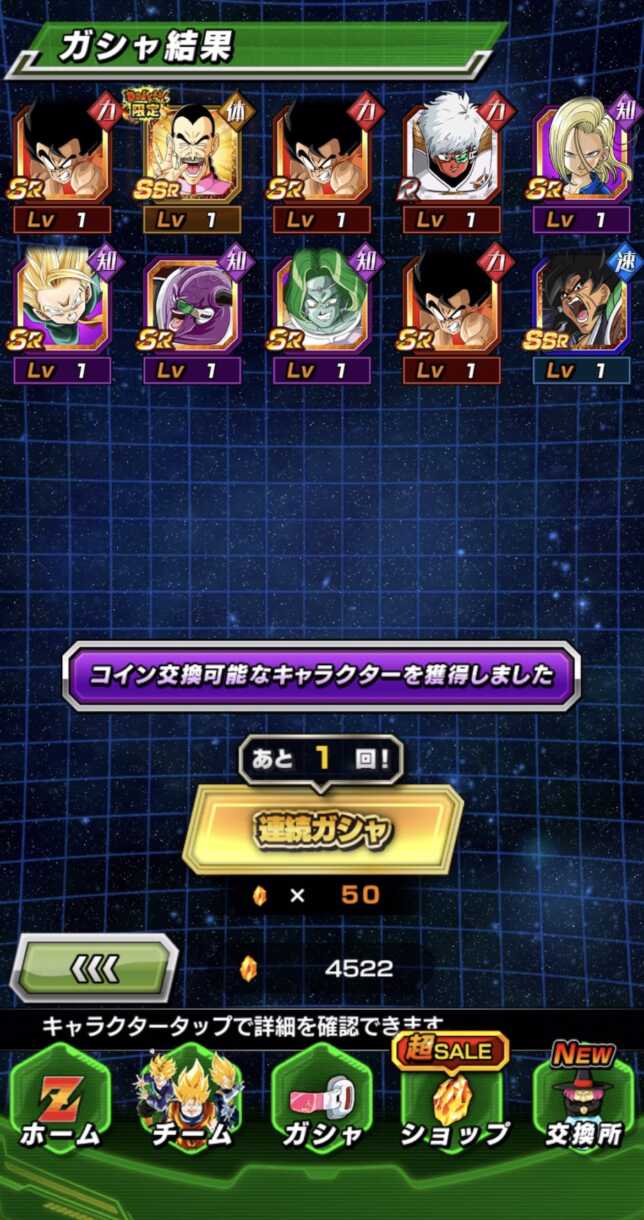Open the ホーム tab

coord(60,1100)
